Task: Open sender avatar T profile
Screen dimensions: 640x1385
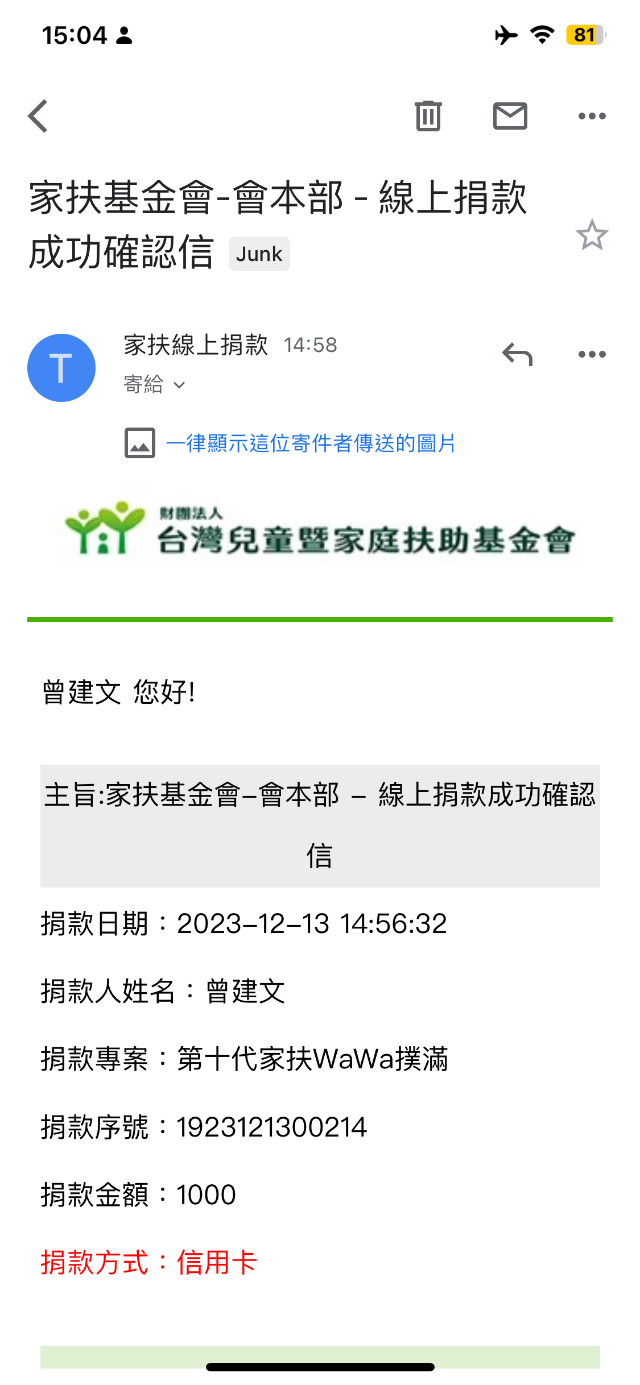Action: [x=61, y=368]
